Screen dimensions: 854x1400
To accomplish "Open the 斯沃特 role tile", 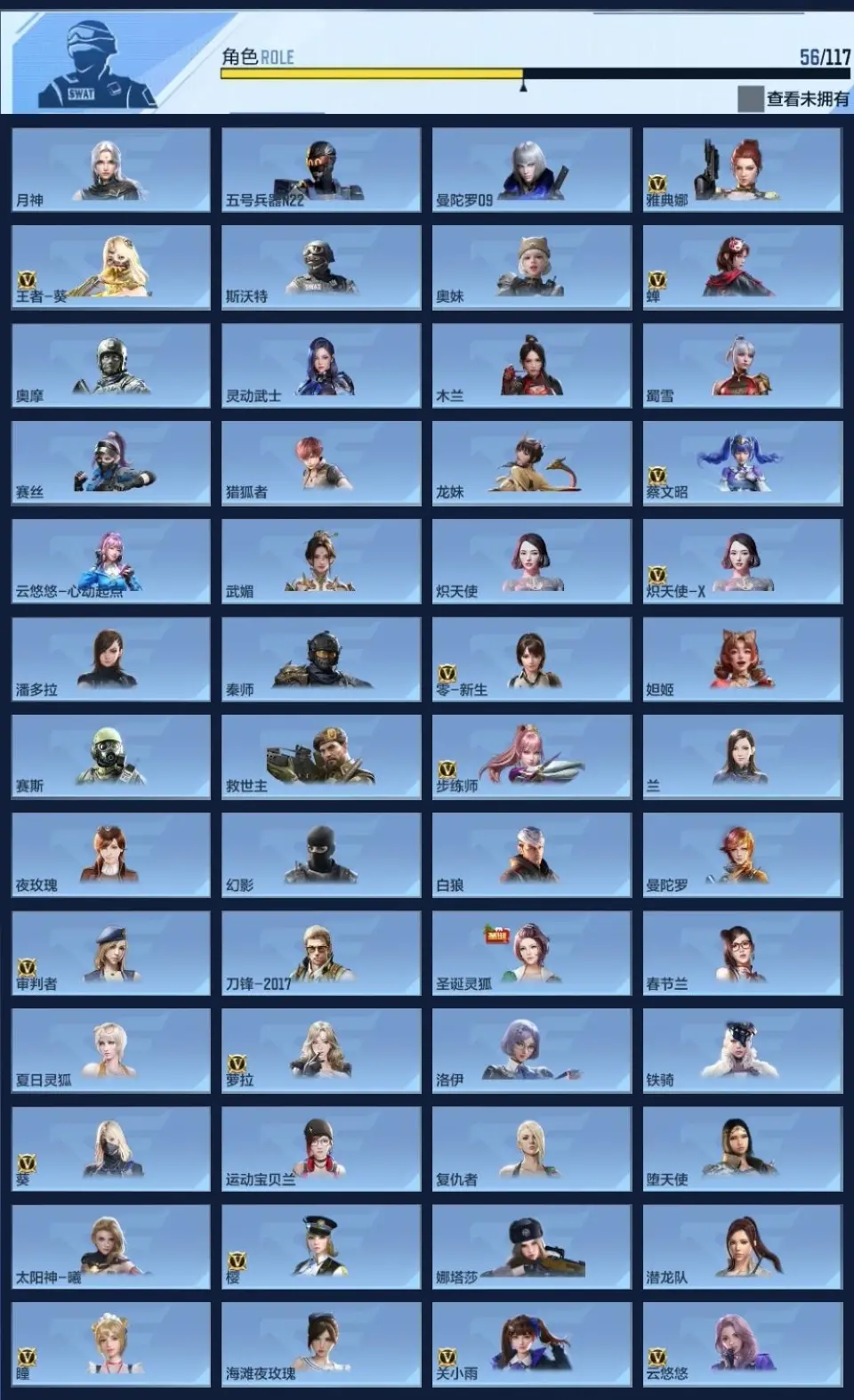I will [321, 267].
